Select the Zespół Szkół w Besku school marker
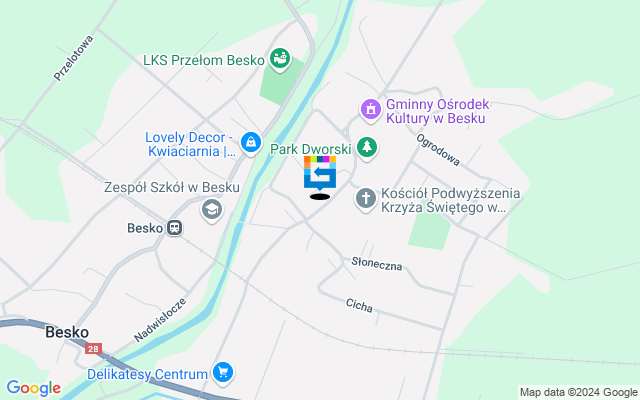 tap(211, 208)
